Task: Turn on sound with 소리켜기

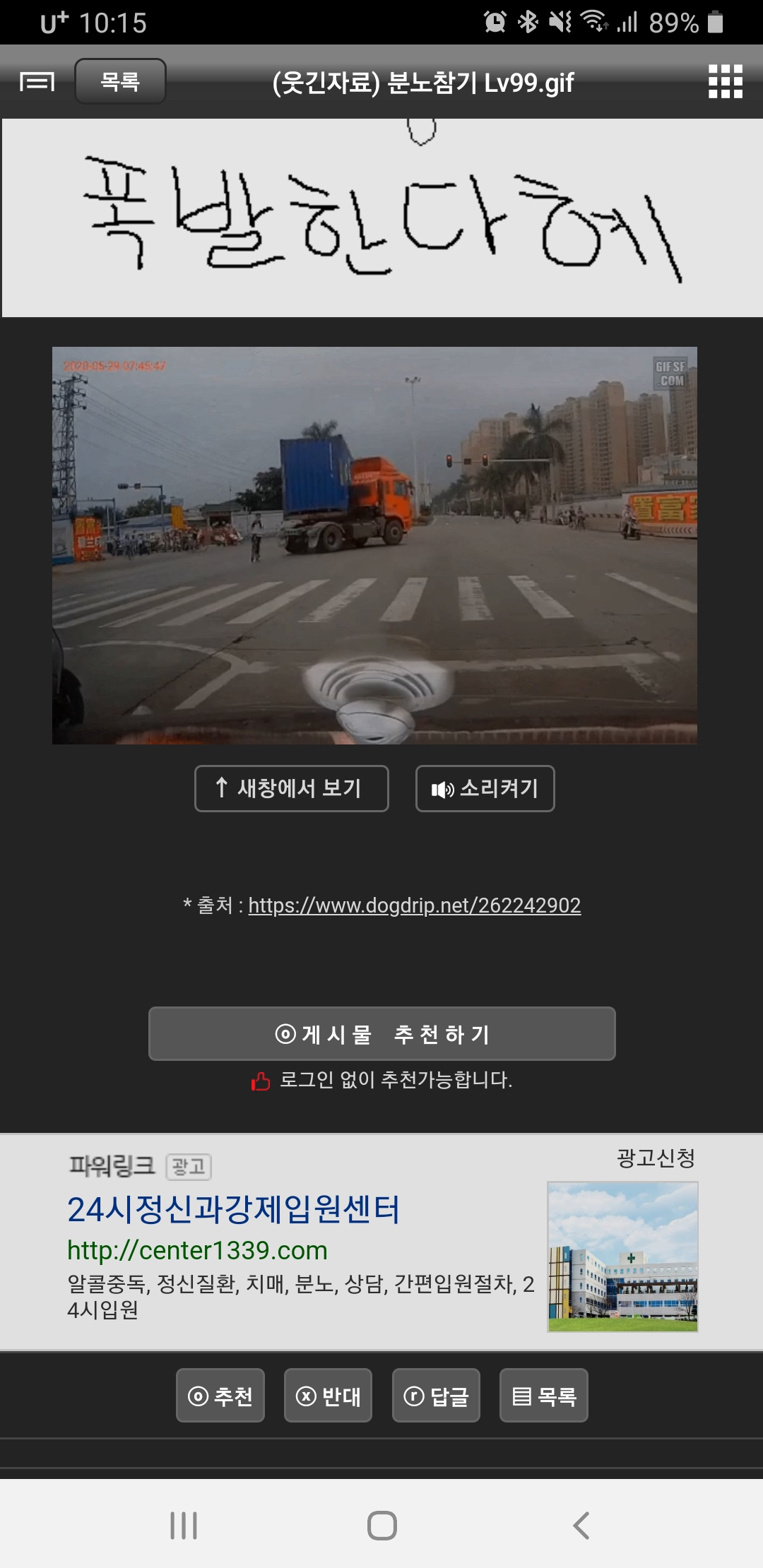Action: coord(485,788)
